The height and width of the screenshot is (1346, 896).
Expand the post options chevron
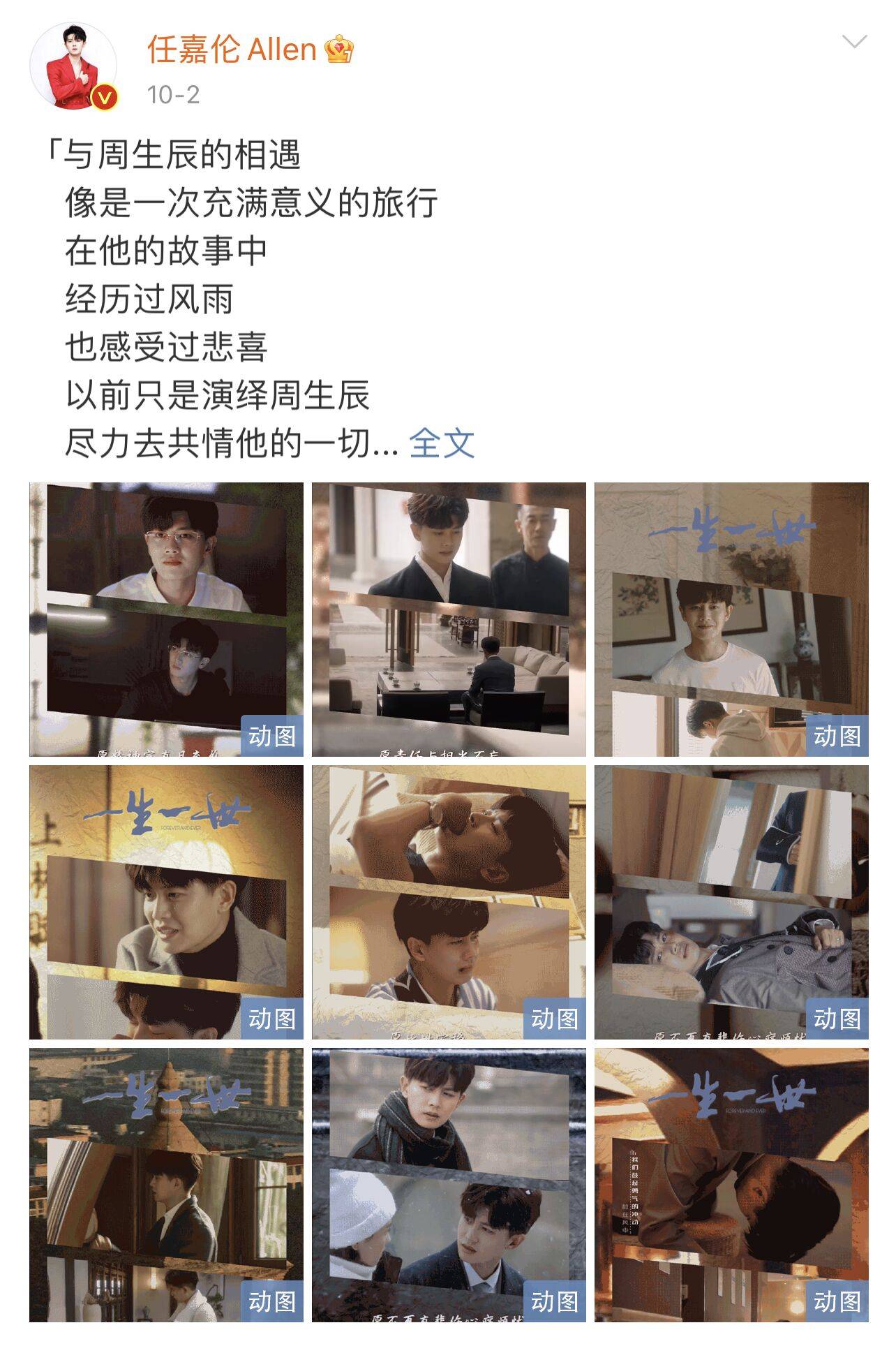pos(854,43)
